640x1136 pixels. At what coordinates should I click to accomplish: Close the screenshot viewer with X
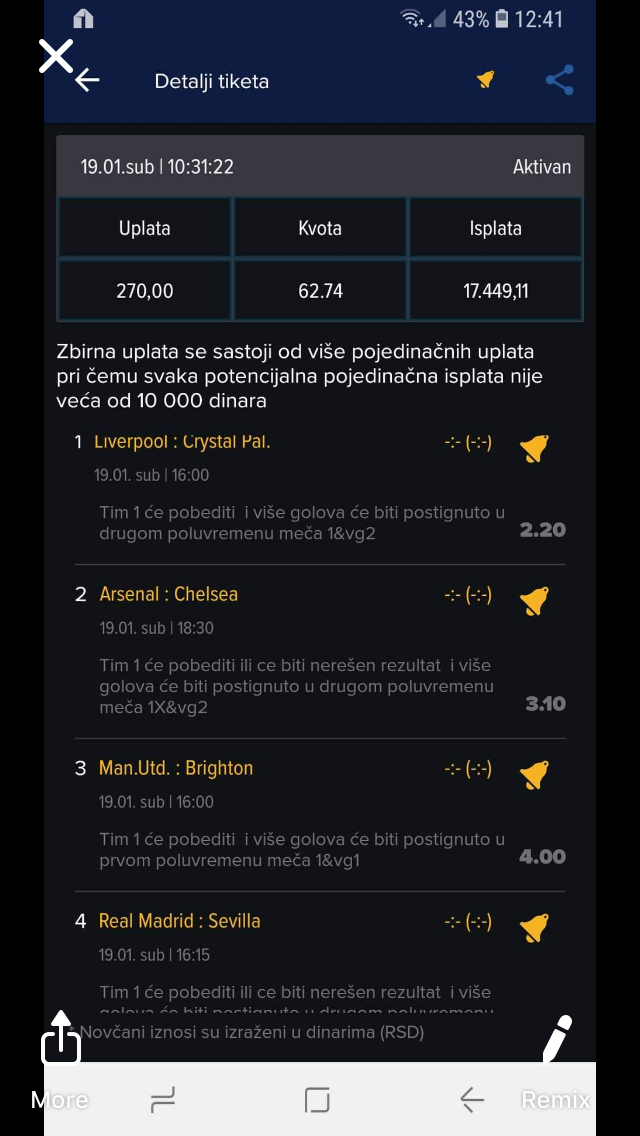[56, 57]
